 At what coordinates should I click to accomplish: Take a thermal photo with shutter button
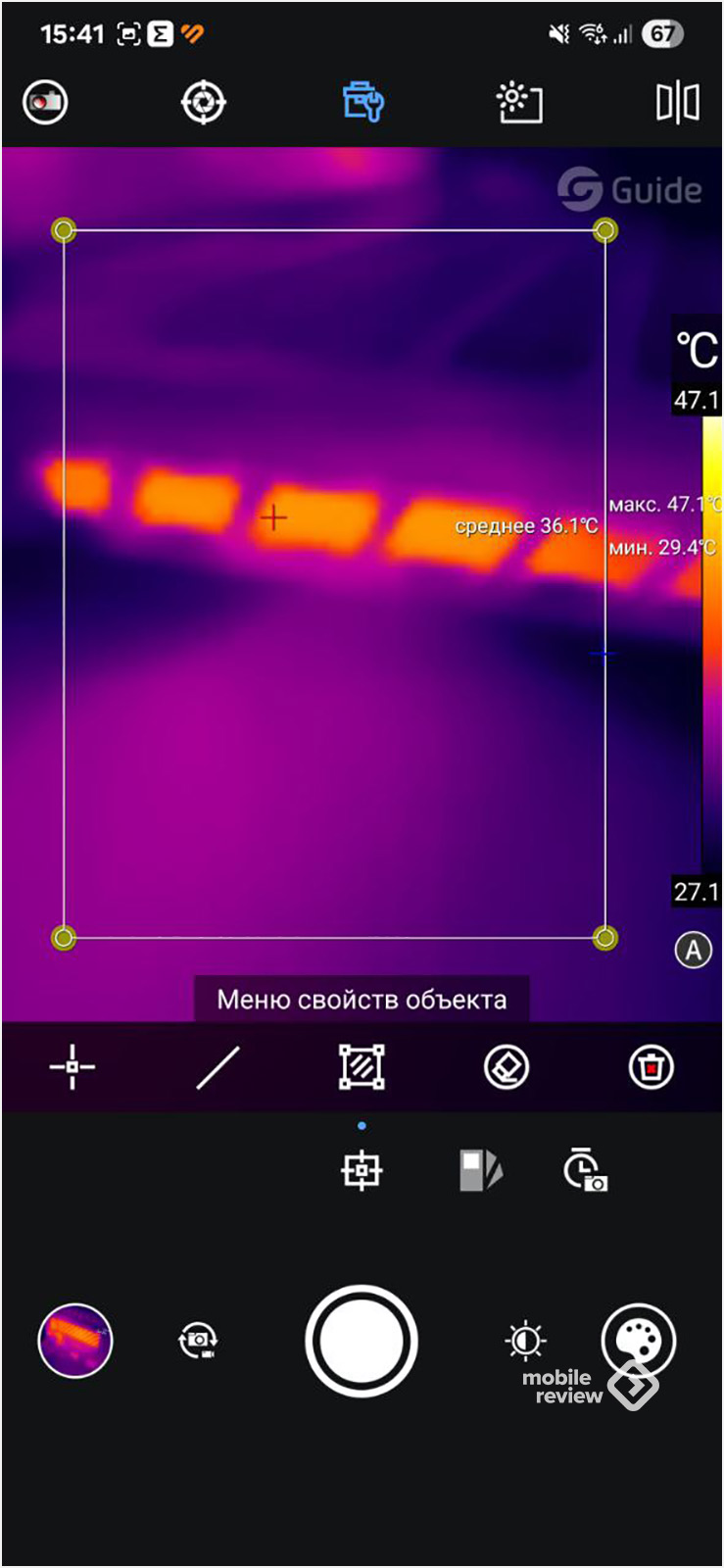pos(362,1341)
